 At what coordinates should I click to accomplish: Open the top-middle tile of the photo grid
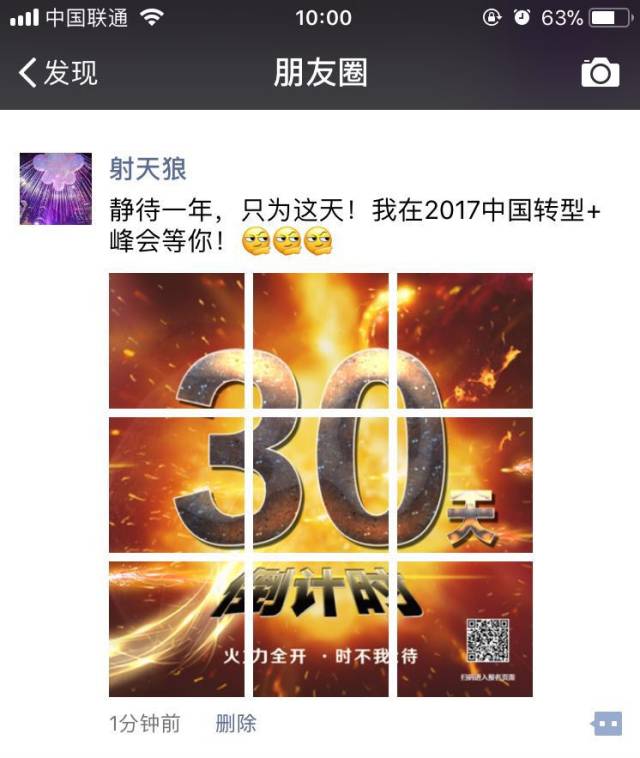point(320,340)
